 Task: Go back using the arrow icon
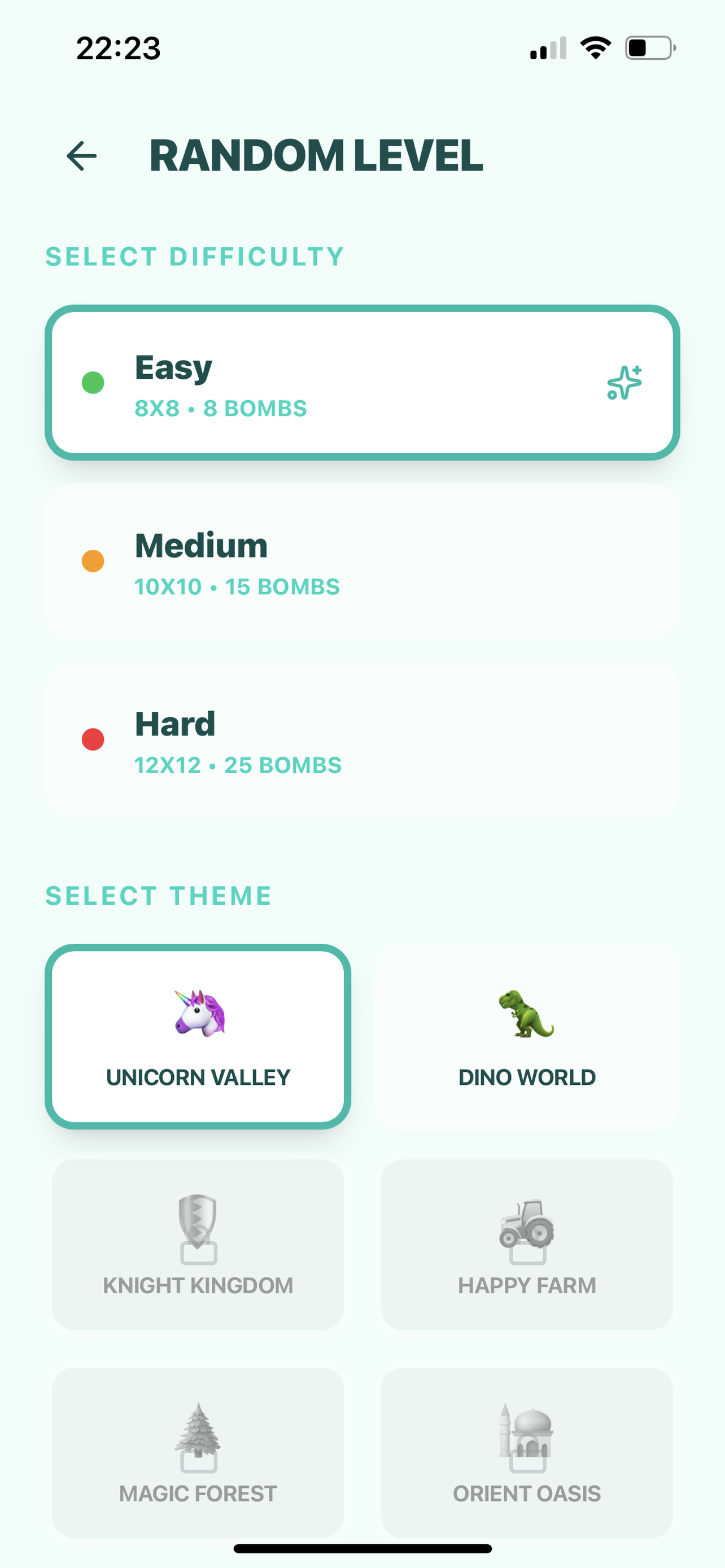[x=81, y=156]
